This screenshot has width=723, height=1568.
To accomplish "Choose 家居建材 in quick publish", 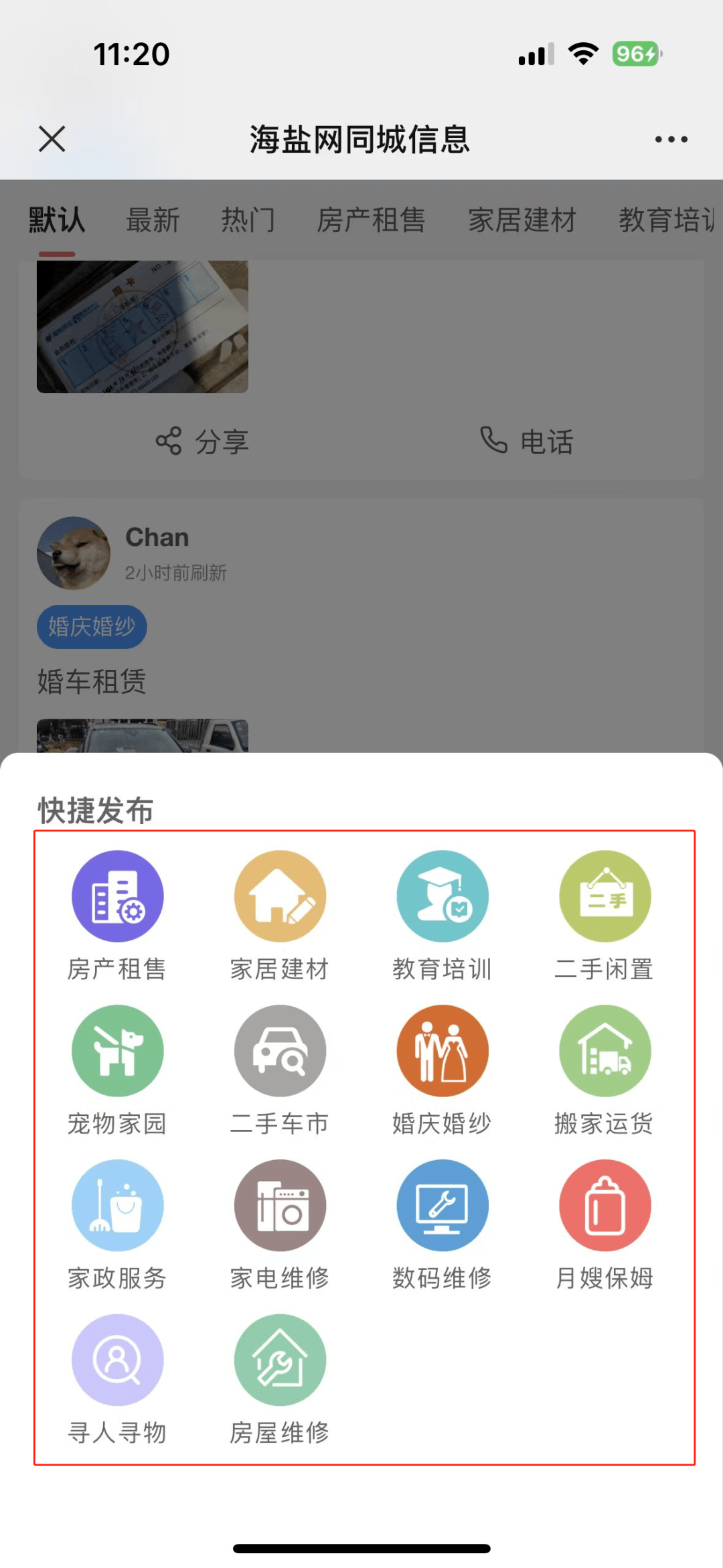I will pos(280,896).
